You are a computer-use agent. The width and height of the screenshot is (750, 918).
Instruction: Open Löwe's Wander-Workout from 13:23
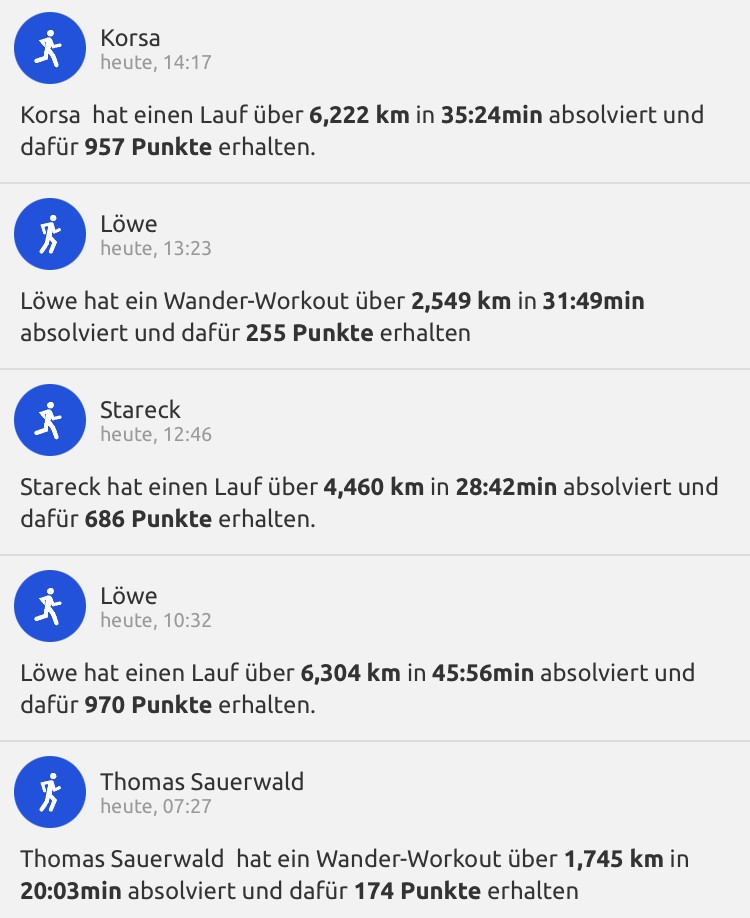coord(375,316)
